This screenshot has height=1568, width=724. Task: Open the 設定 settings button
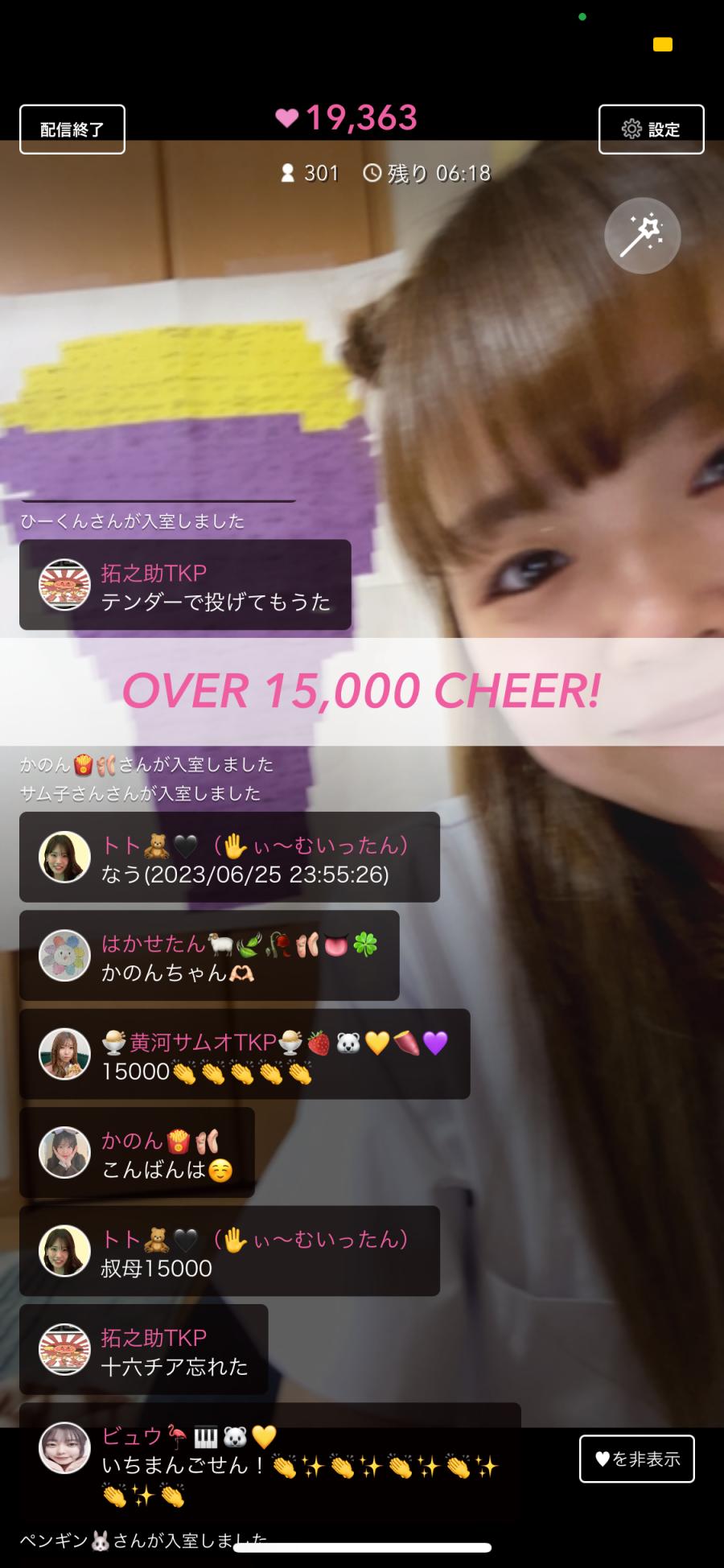(651, 130)
